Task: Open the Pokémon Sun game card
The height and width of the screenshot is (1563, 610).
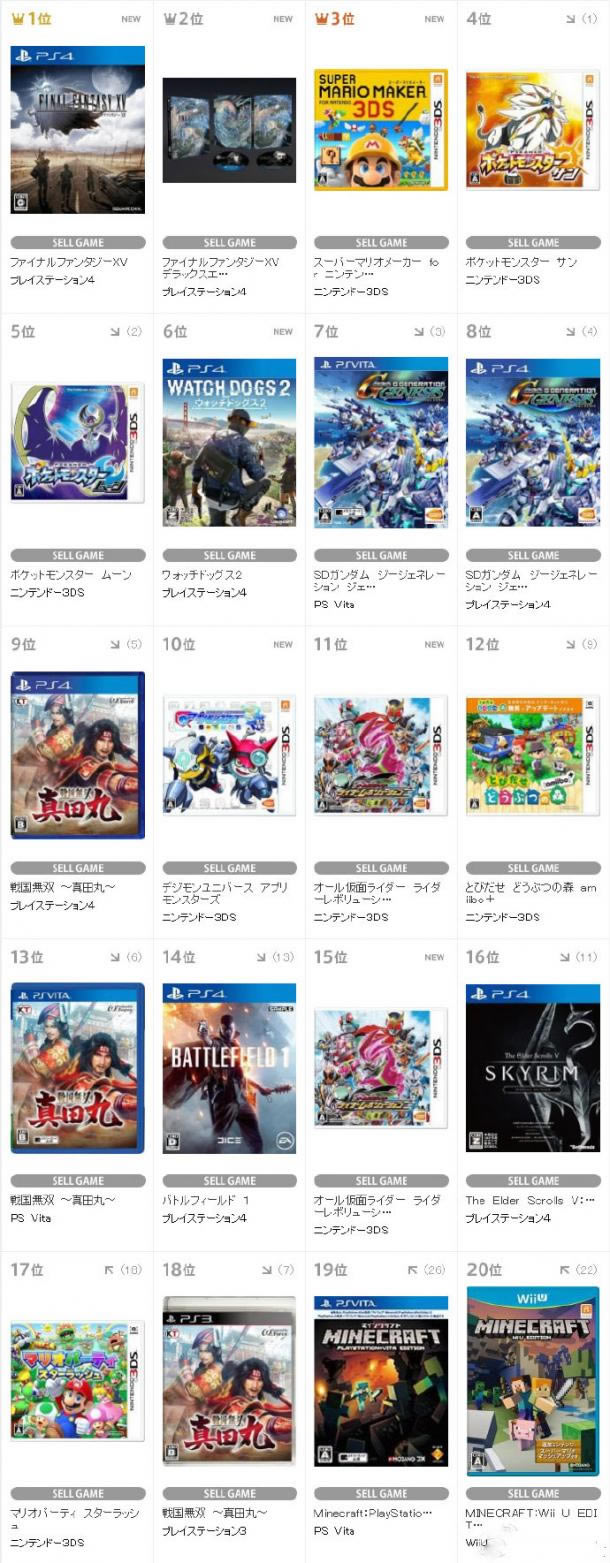Action: 533,130
